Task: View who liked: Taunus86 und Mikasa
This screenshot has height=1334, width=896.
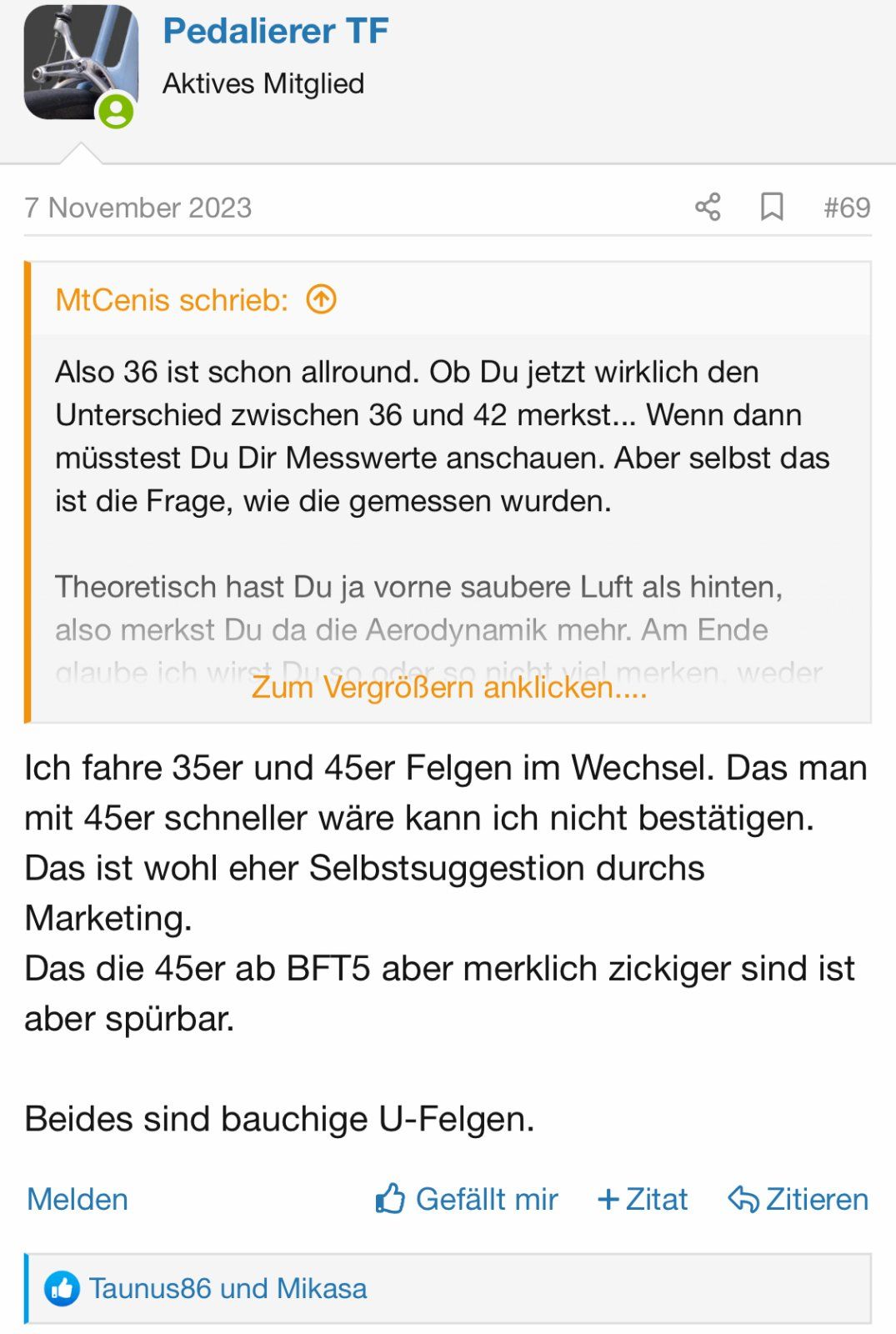Action: click(x=228, y=1288)
